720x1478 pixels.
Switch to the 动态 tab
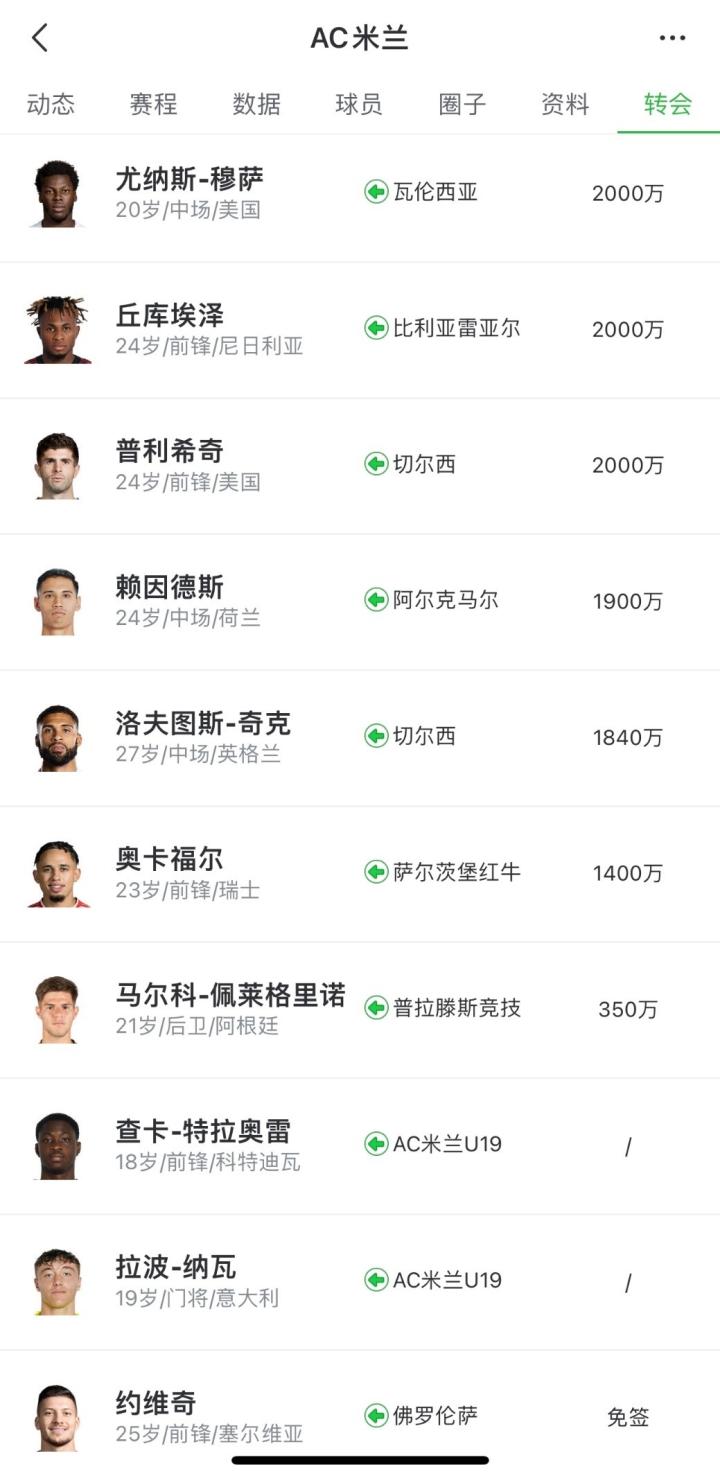51,104
